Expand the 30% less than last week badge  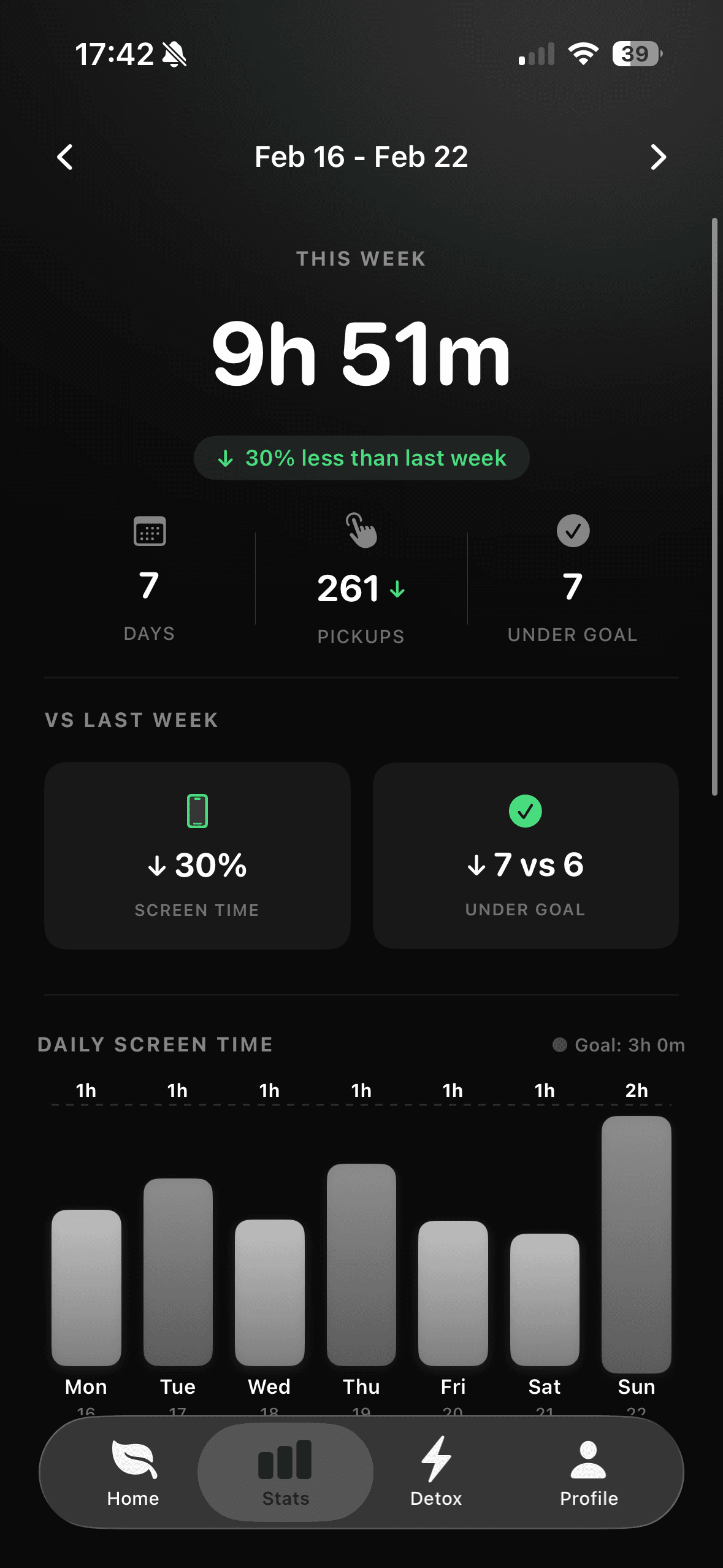(x=361, y=457)
